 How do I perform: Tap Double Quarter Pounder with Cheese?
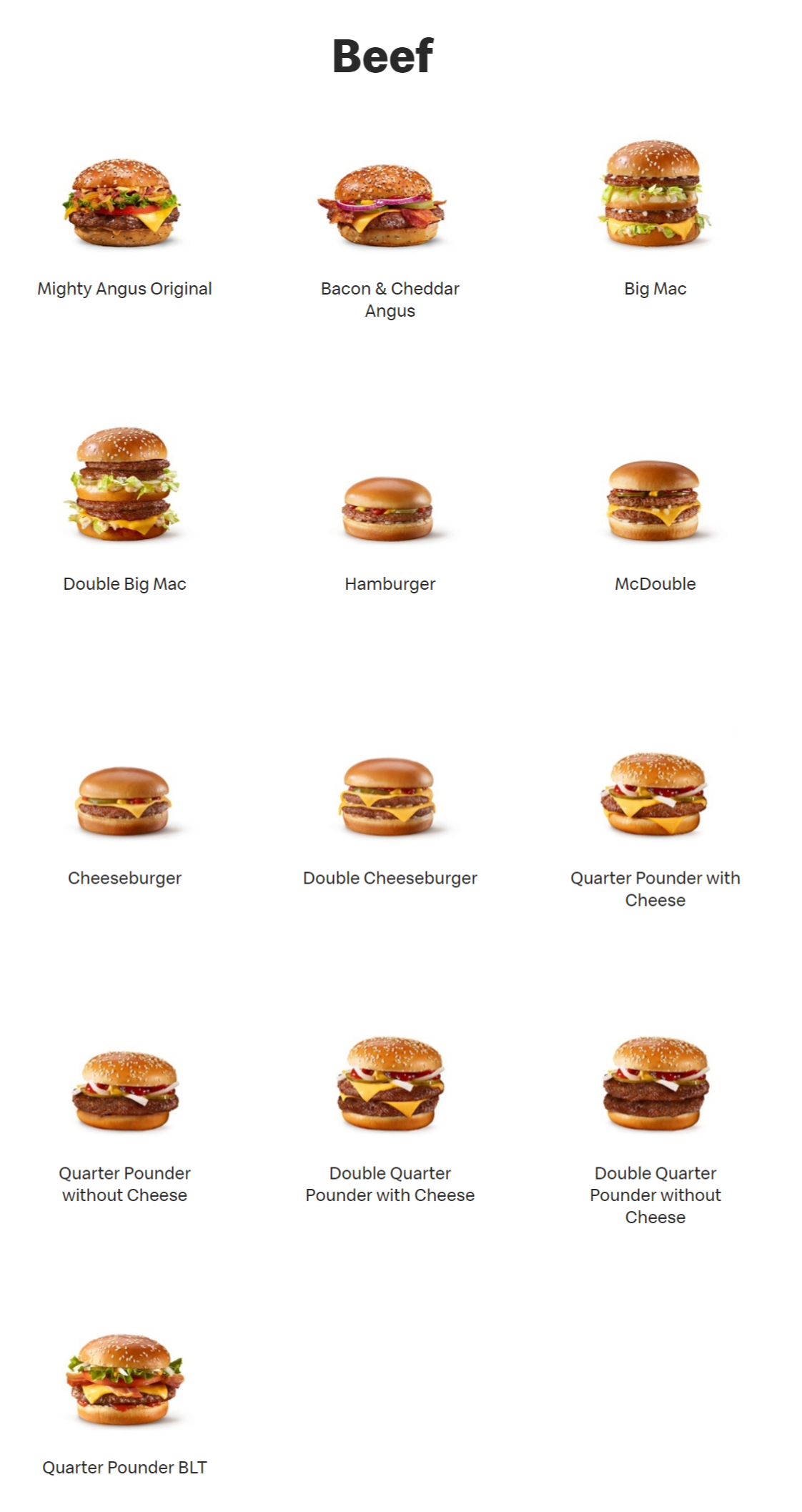(x=390, y=1119)
